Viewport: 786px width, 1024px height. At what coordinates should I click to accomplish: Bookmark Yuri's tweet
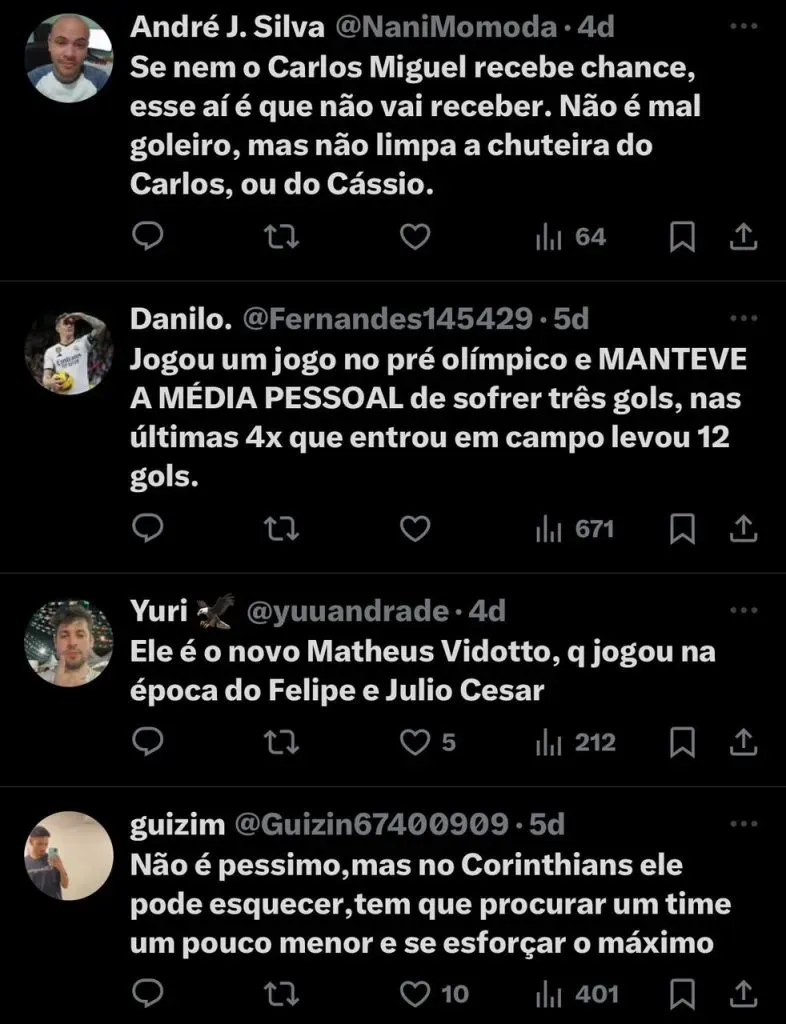pyautogui.click(x=682, y=742)
